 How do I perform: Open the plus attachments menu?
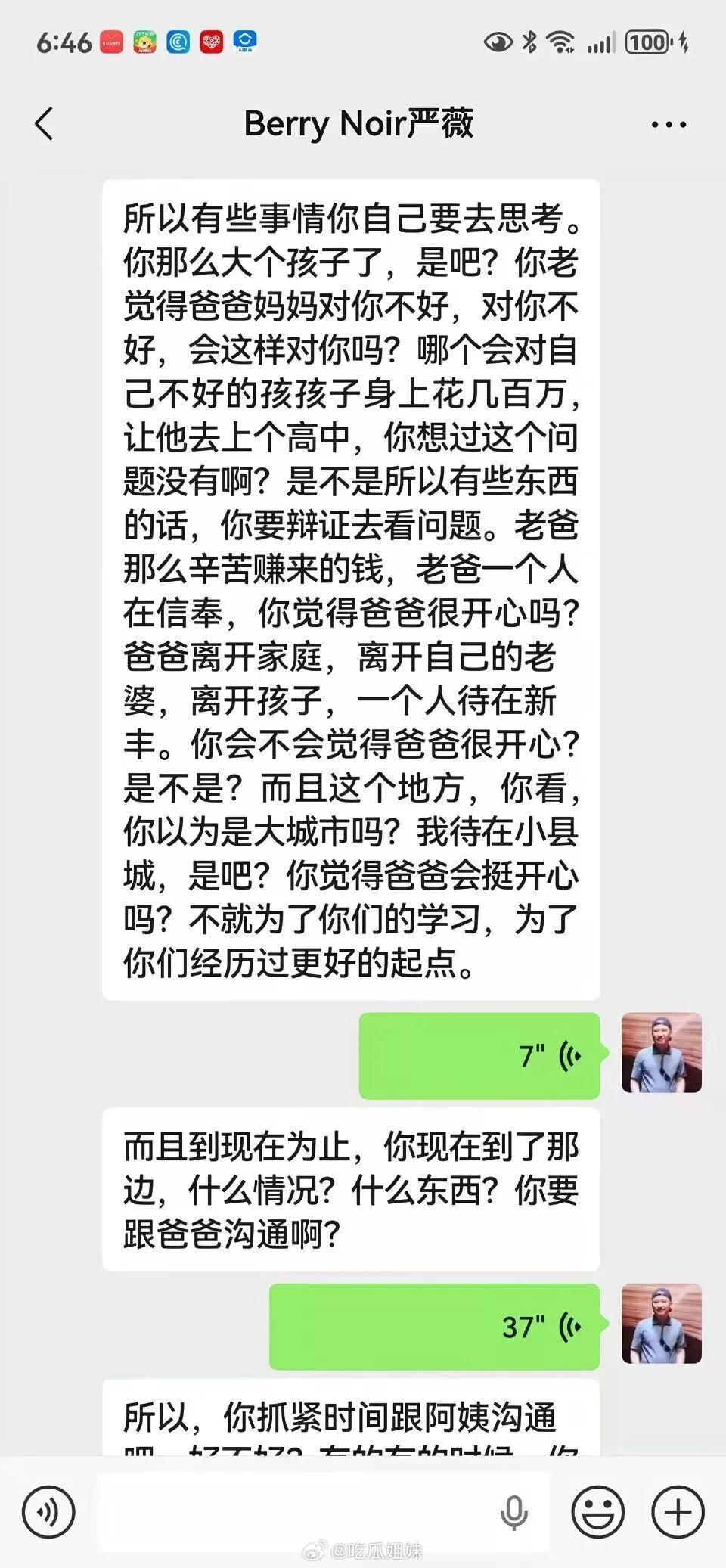(678, 1512)
